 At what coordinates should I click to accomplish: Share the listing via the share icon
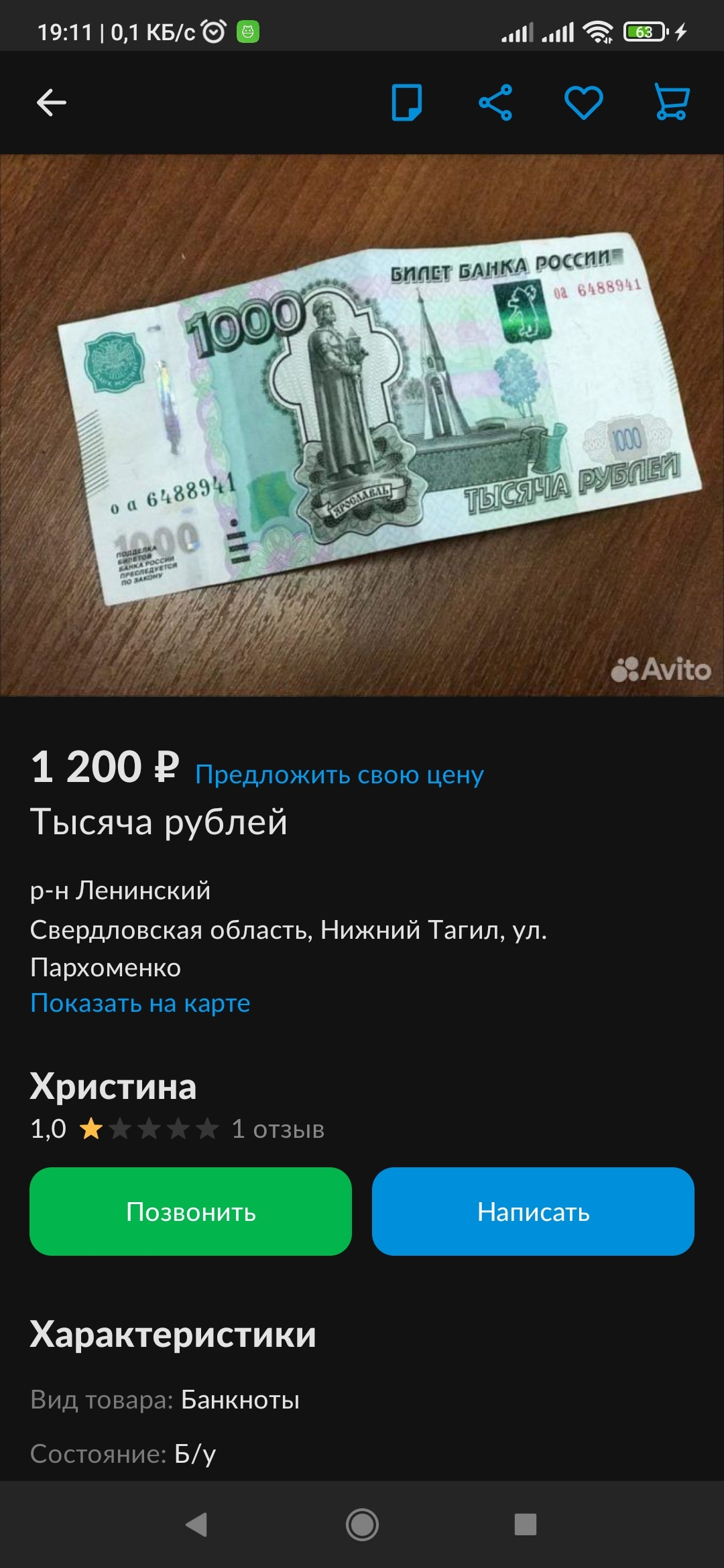(494, 104)
